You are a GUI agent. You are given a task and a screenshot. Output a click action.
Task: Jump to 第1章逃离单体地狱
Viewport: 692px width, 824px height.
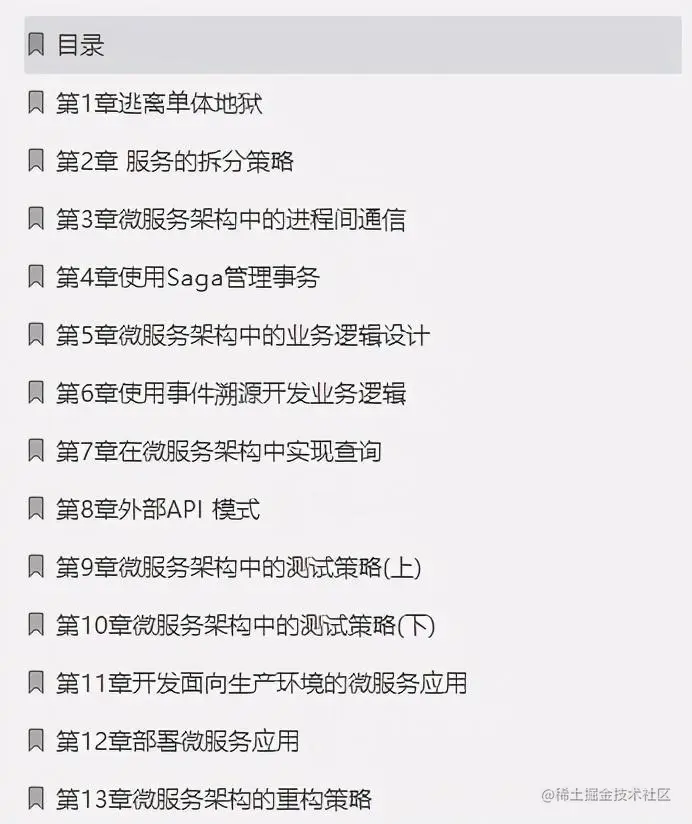[159, 103]
